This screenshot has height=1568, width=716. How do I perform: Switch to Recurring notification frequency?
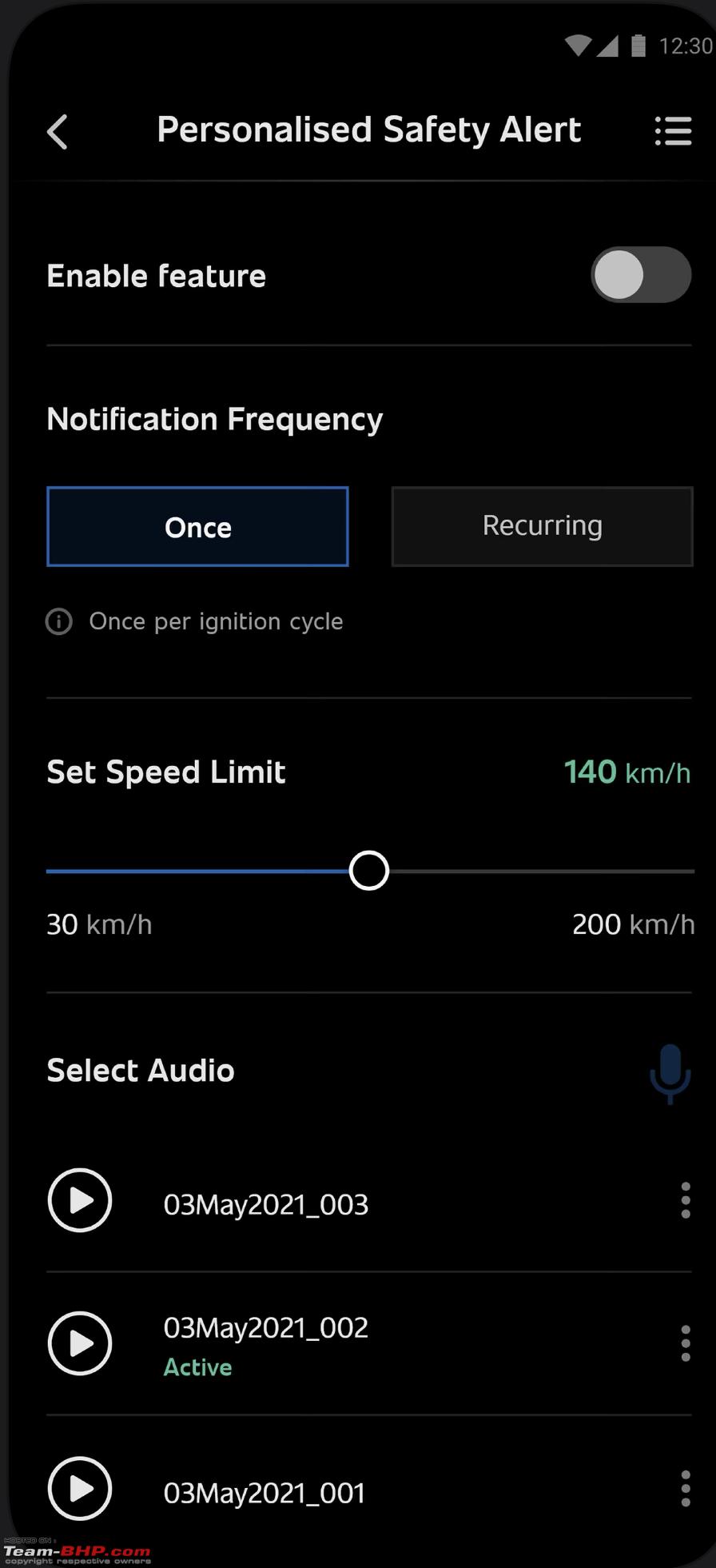542,527
